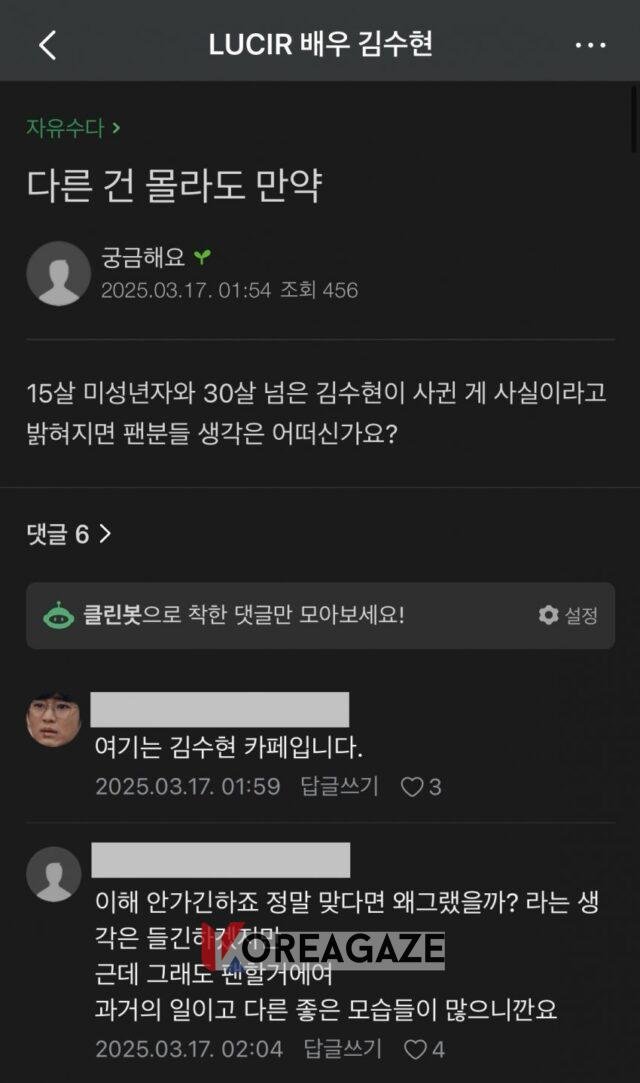Viewport: 640px width, 1083px height.
Task: Open the three-dot overflow menu
Action: 590,45
